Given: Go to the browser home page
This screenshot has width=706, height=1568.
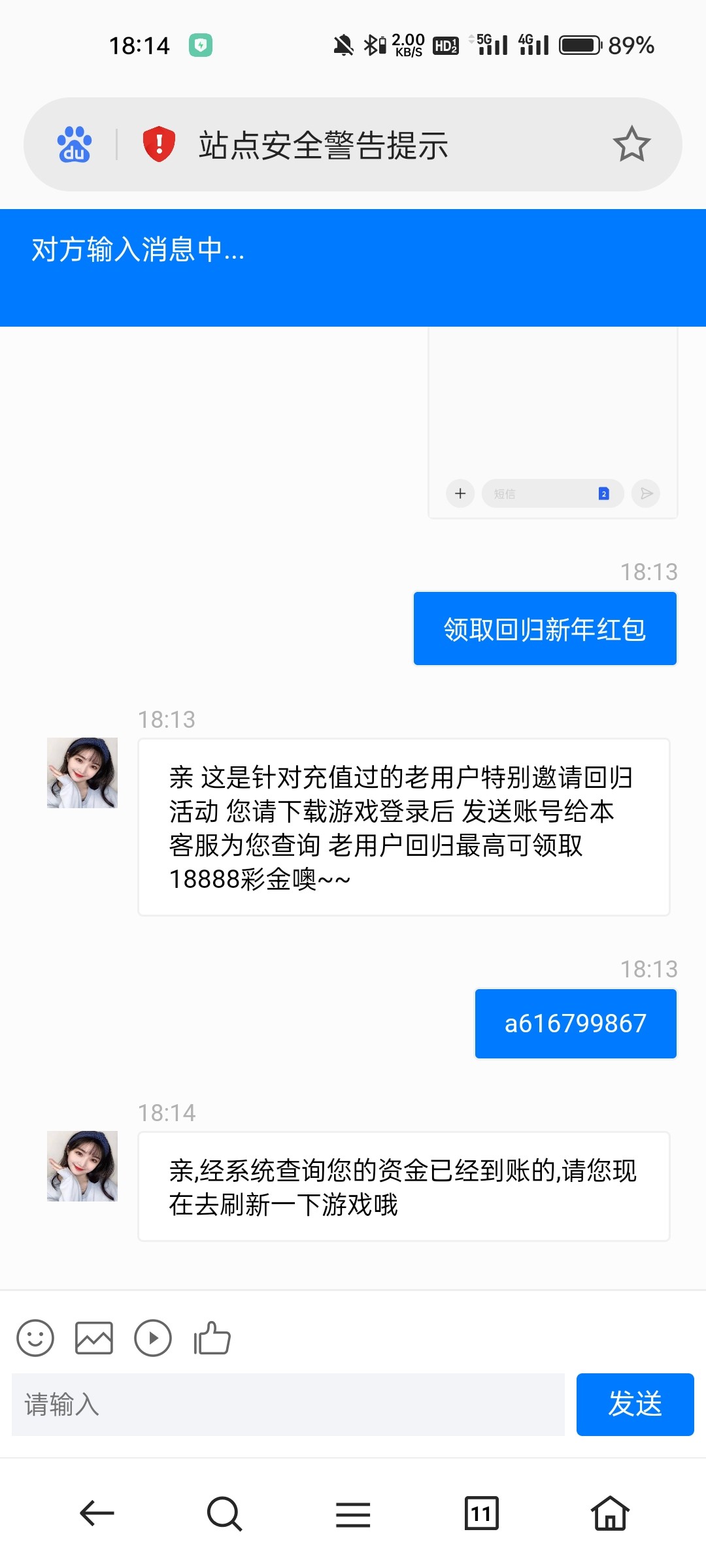Looking at the screenshot, I should click(x=610, y=1513).
